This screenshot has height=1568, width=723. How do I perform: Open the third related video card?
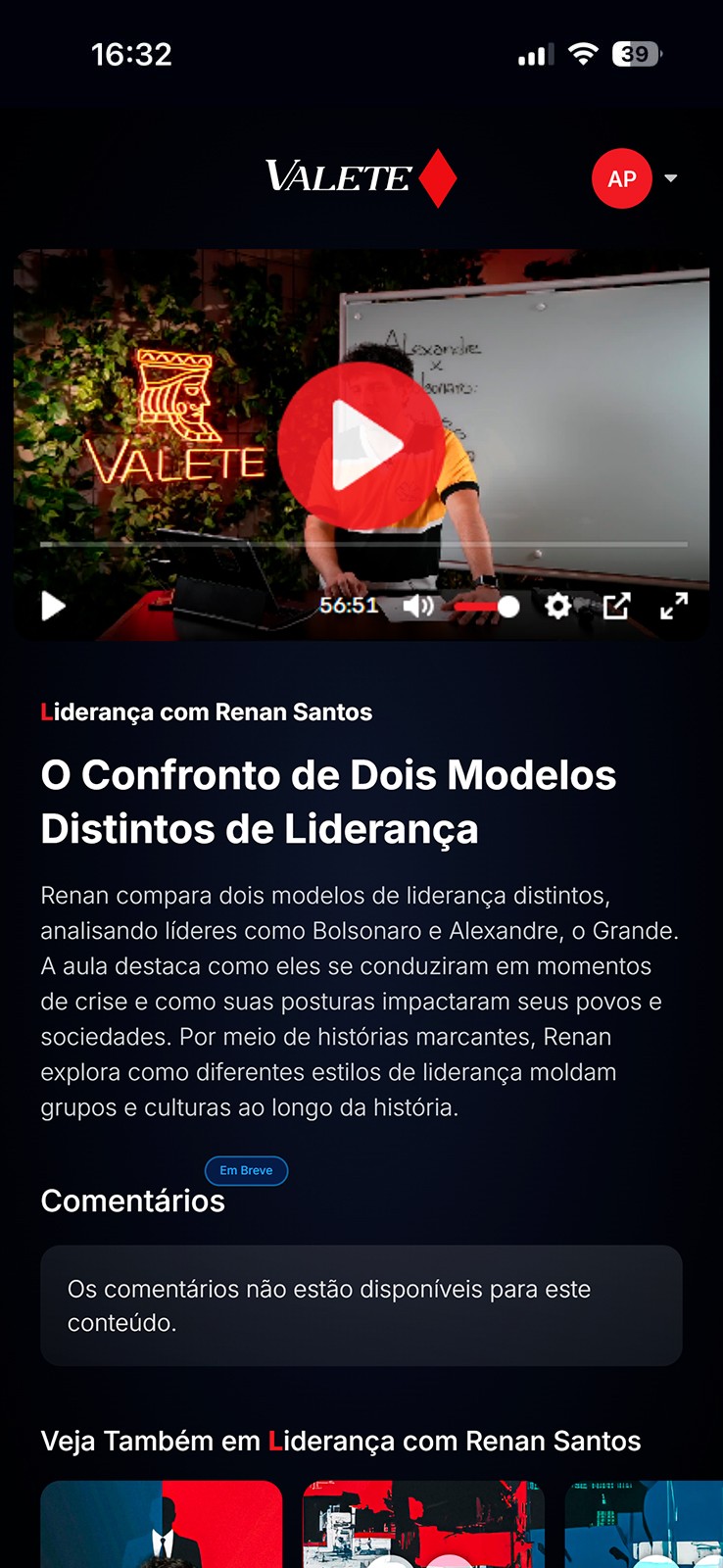[644, 1524]
